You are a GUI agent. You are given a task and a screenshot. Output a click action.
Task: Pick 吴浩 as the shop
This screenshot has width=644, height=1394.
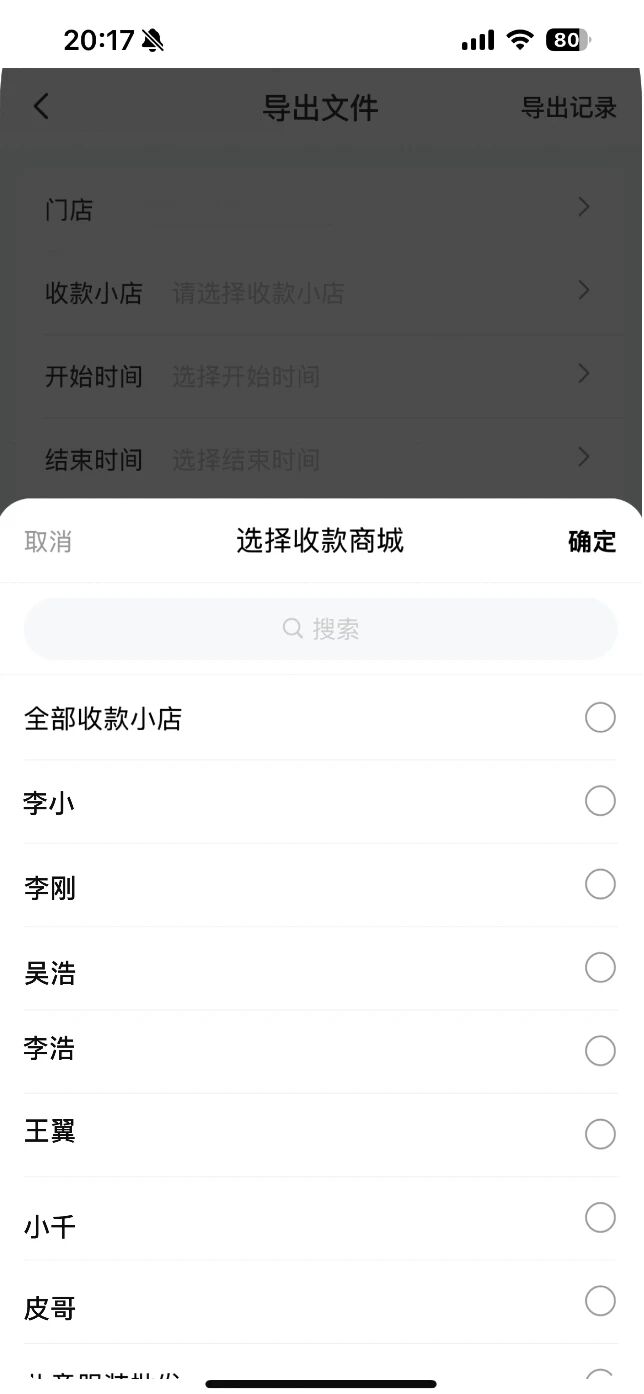tap(600, 968)
